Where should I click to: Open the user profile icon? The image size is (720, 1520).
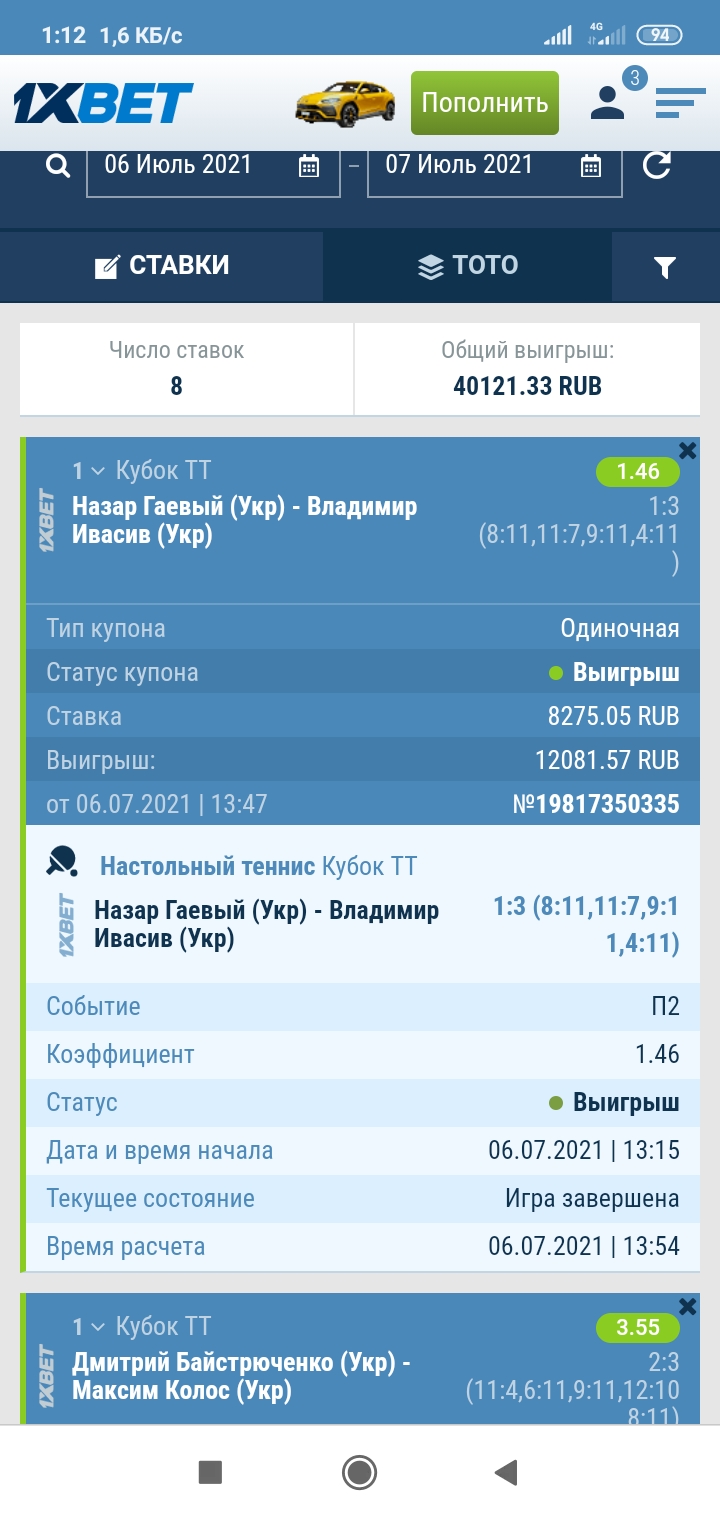607,102
